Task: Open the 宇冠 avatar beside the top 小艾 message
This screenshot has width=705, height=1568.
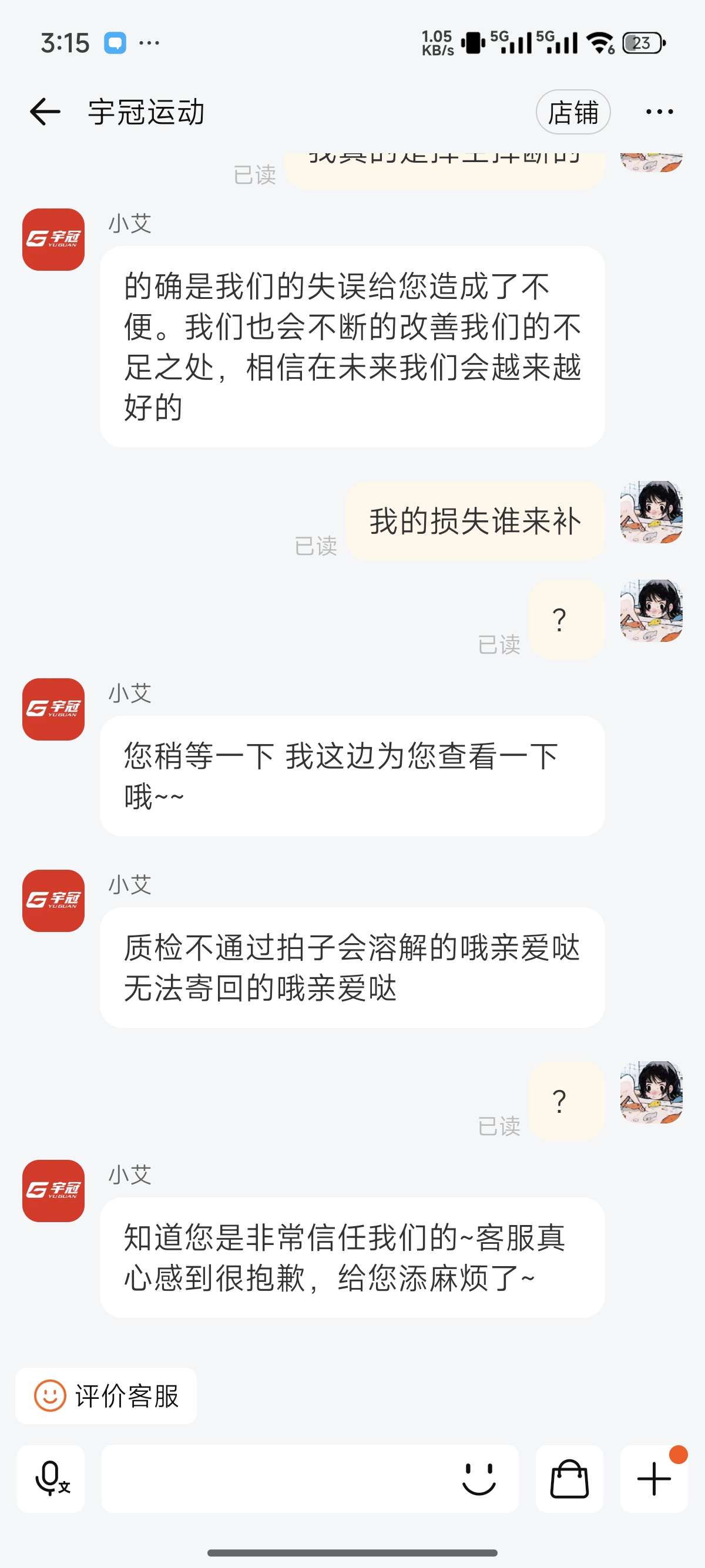Action: 53,239
